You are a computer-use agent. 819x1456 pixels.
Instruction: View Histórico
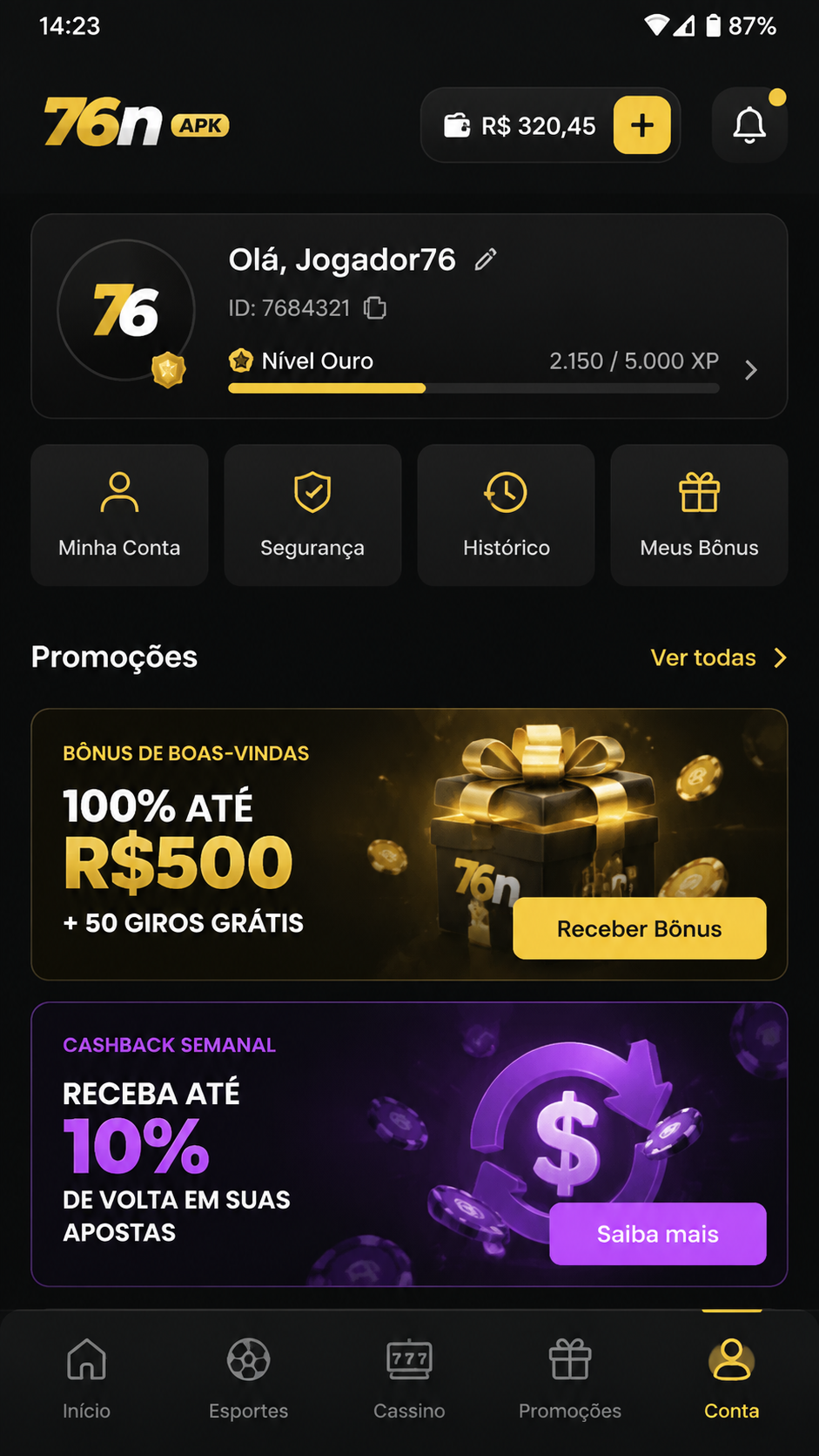pyautogui.click(x=506, y=516)
